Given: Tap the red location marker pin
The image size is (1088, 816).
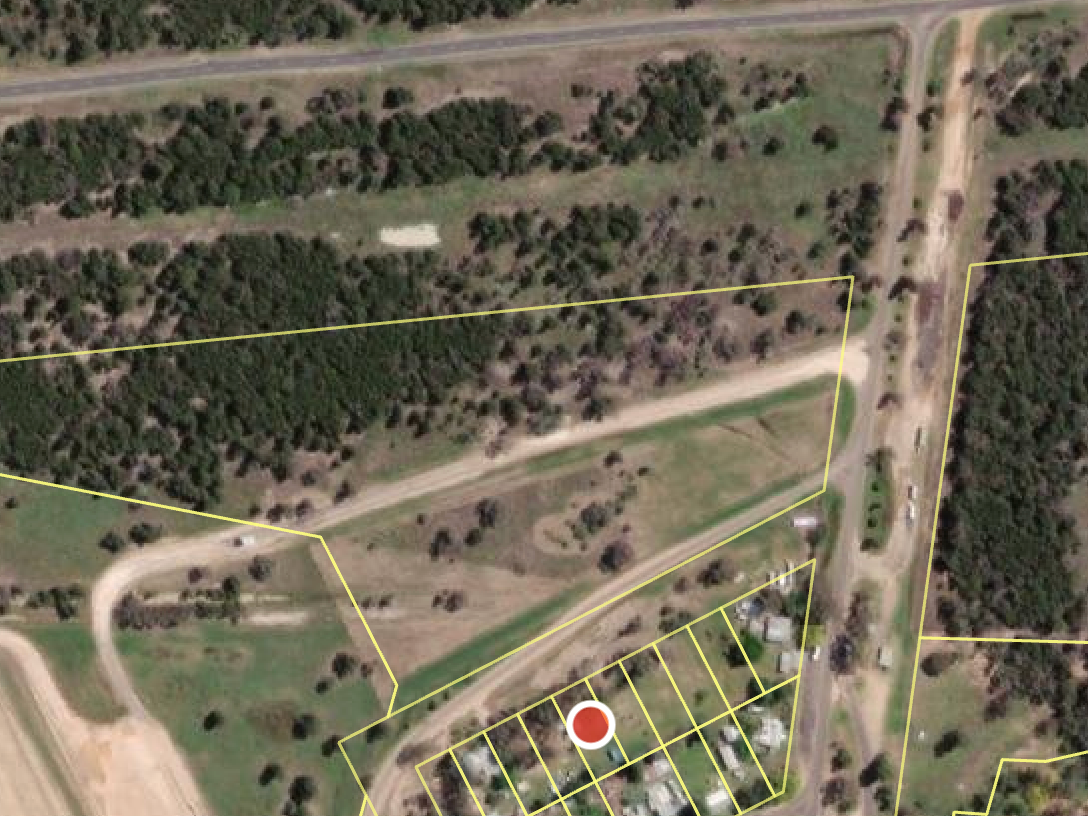Looking at the screenshot, I should 591,725.
